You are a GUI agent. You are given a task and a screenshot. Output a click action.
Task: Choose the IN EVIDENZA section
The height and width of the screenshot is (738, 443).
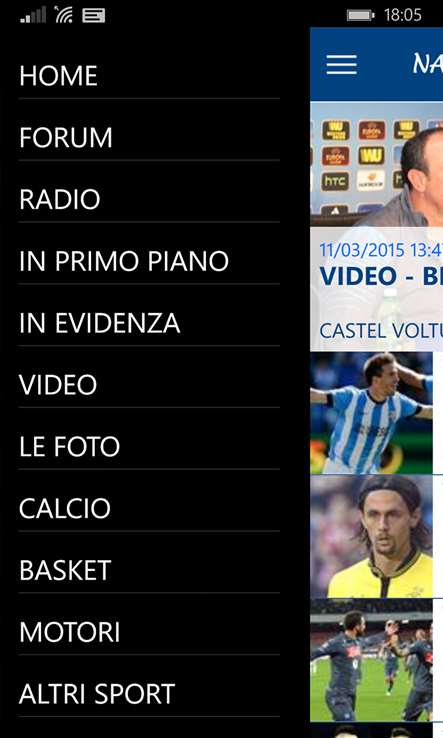pos(149,322)
